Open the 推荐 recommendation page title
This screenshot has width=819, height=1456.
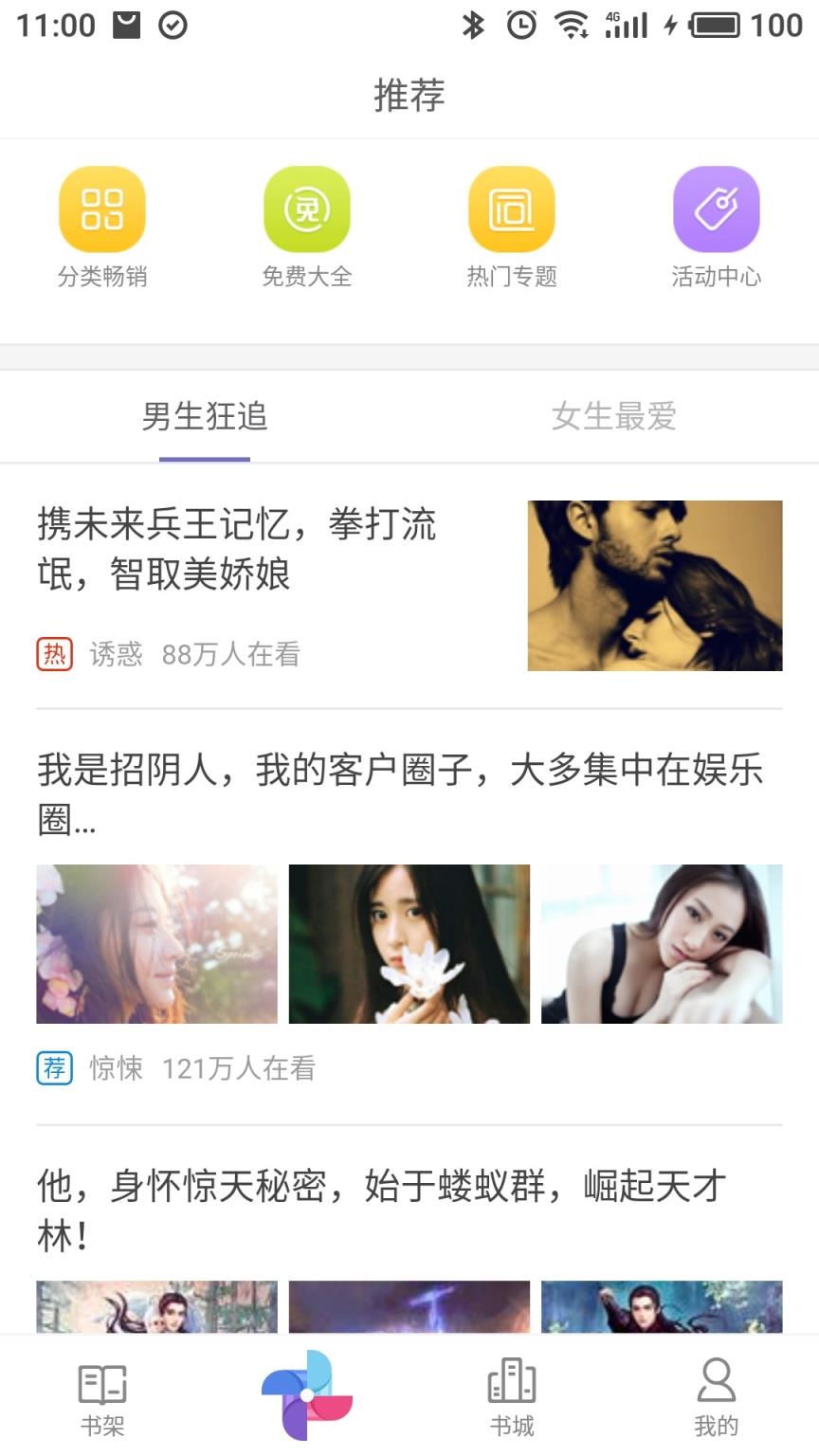pos(409,95)
